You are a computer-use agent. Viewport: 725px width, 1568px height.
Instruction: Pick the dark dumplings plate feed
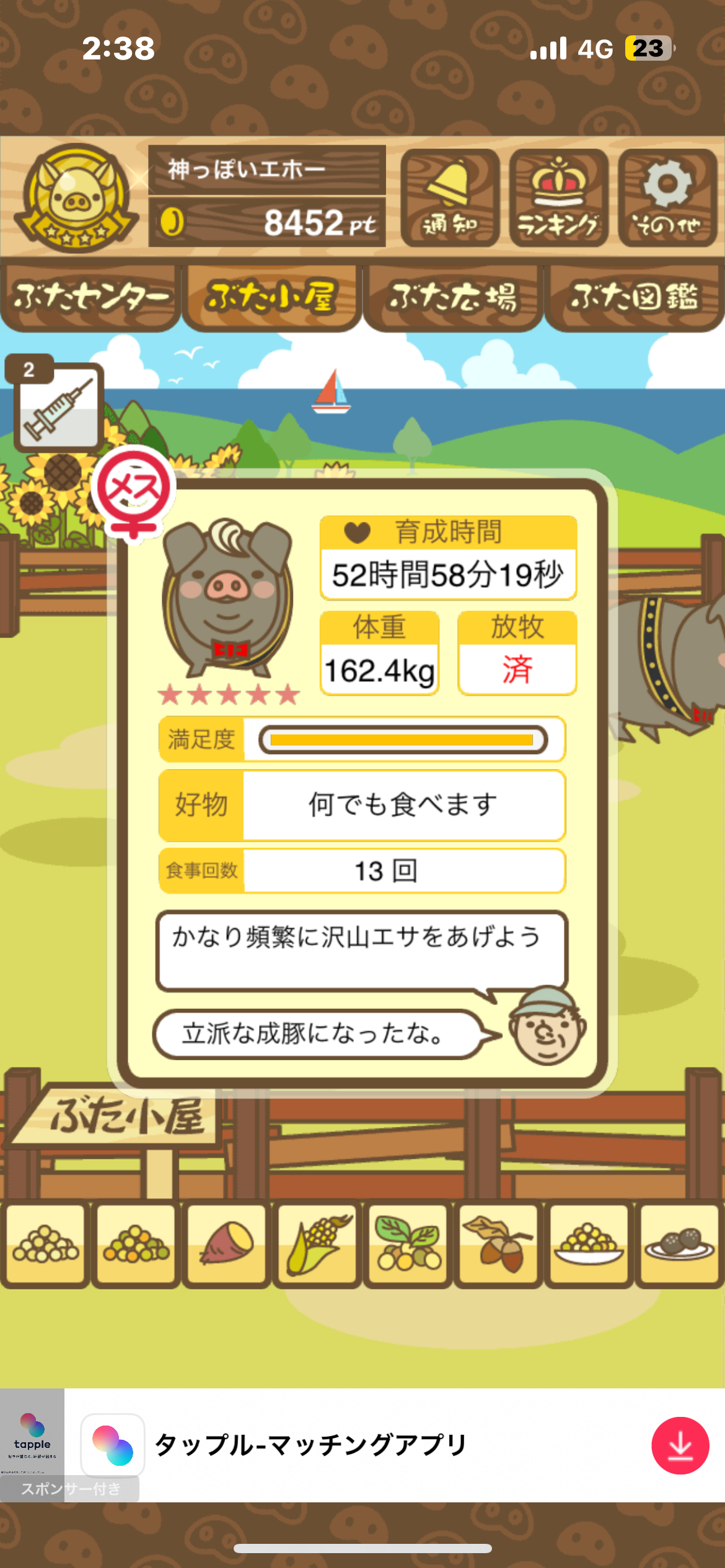679,1244
